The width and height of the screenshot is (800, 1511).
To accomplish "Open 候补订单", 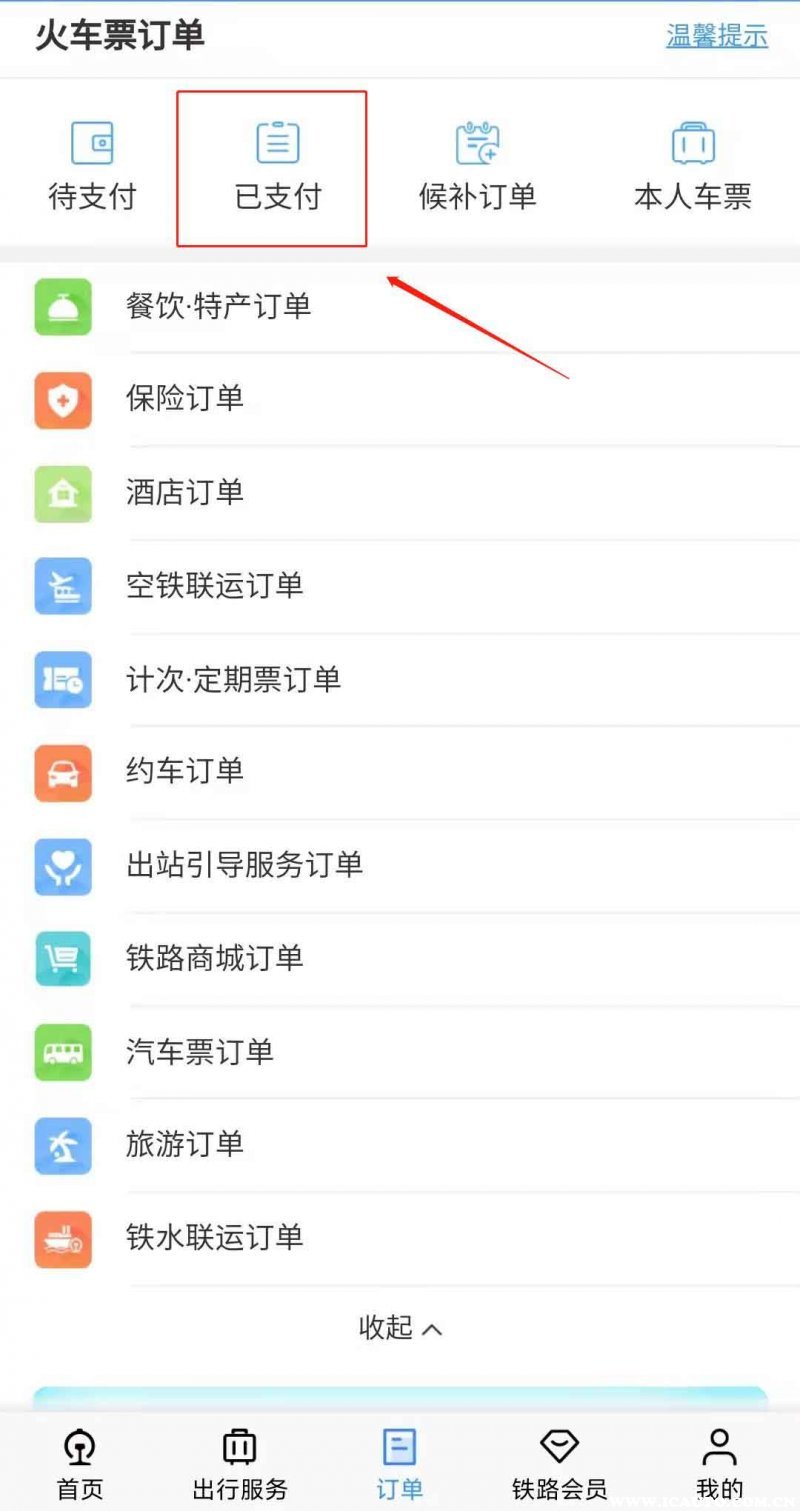I will click(x=477, y=166).
